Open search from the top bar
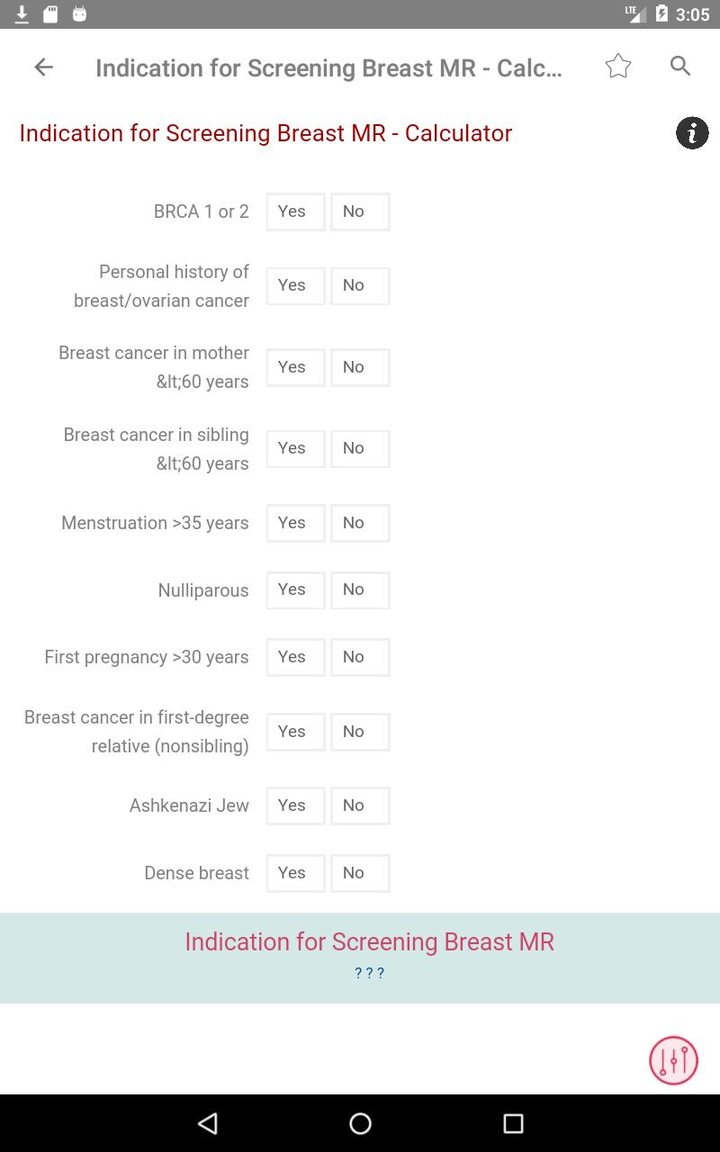This screenshot has width=720, height=1152. point(680,66)
